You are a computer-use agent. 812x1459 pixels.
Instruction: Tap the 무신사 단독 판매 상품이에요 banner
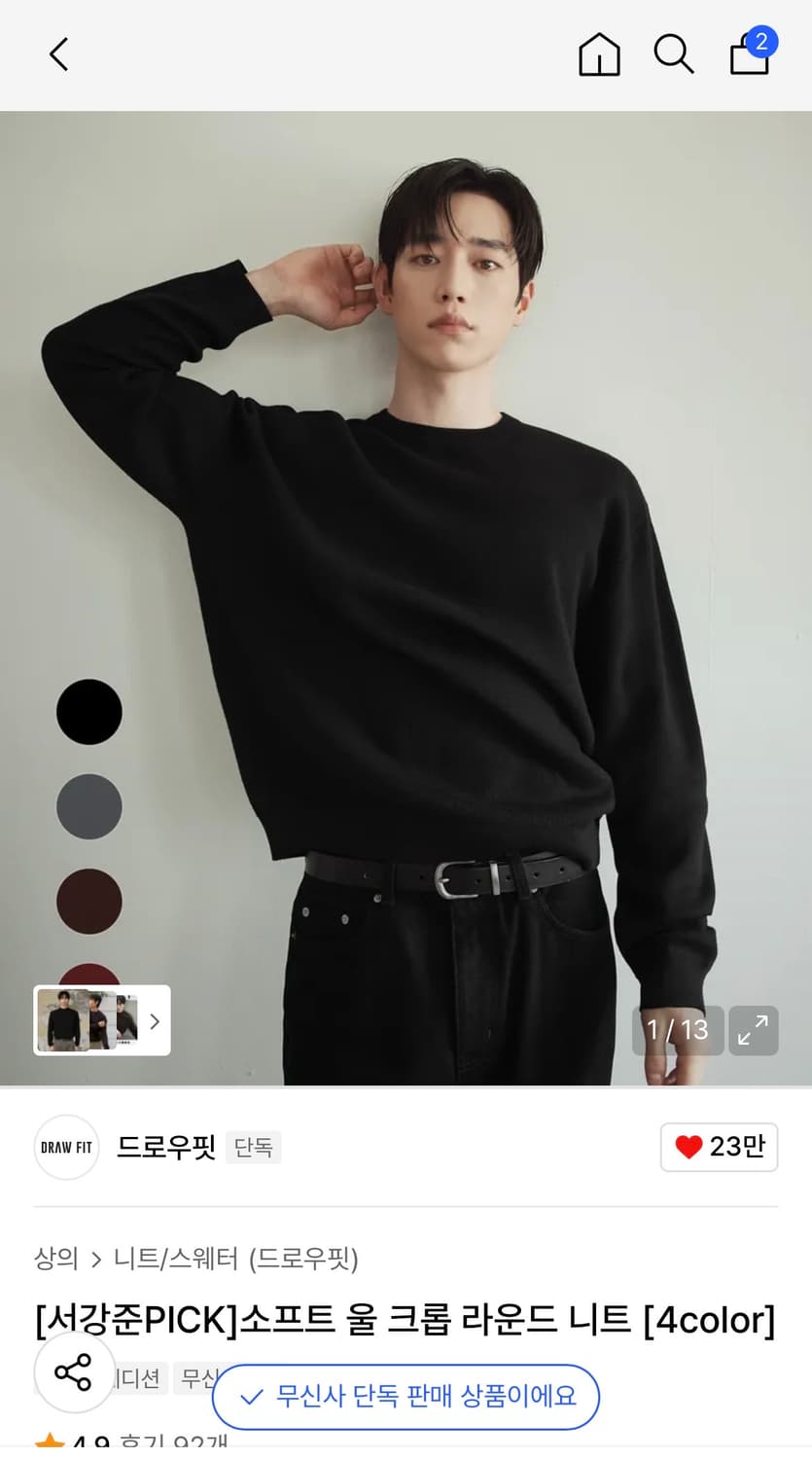406,1397
